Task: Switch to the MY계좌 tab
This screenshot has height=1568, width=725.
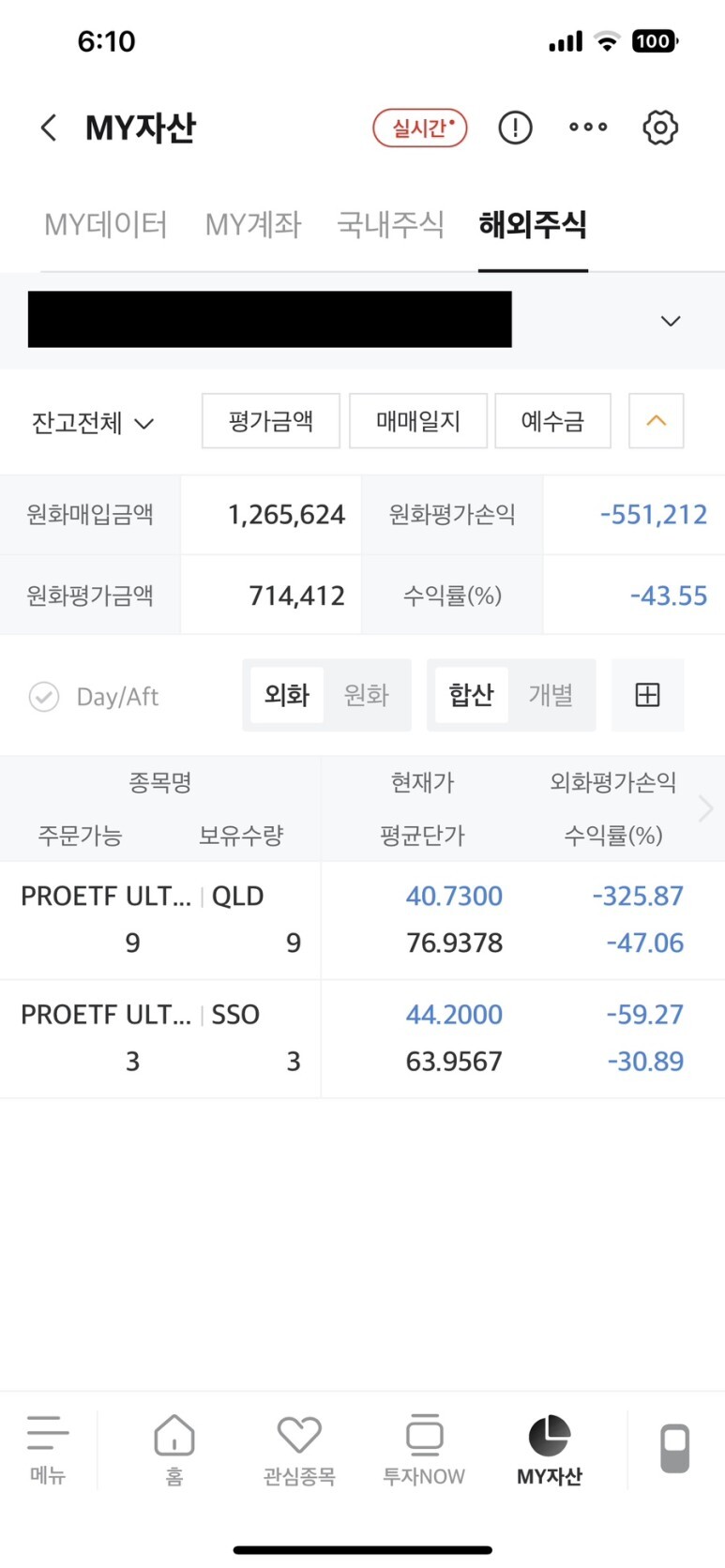Action: click(x=253, y=225)
